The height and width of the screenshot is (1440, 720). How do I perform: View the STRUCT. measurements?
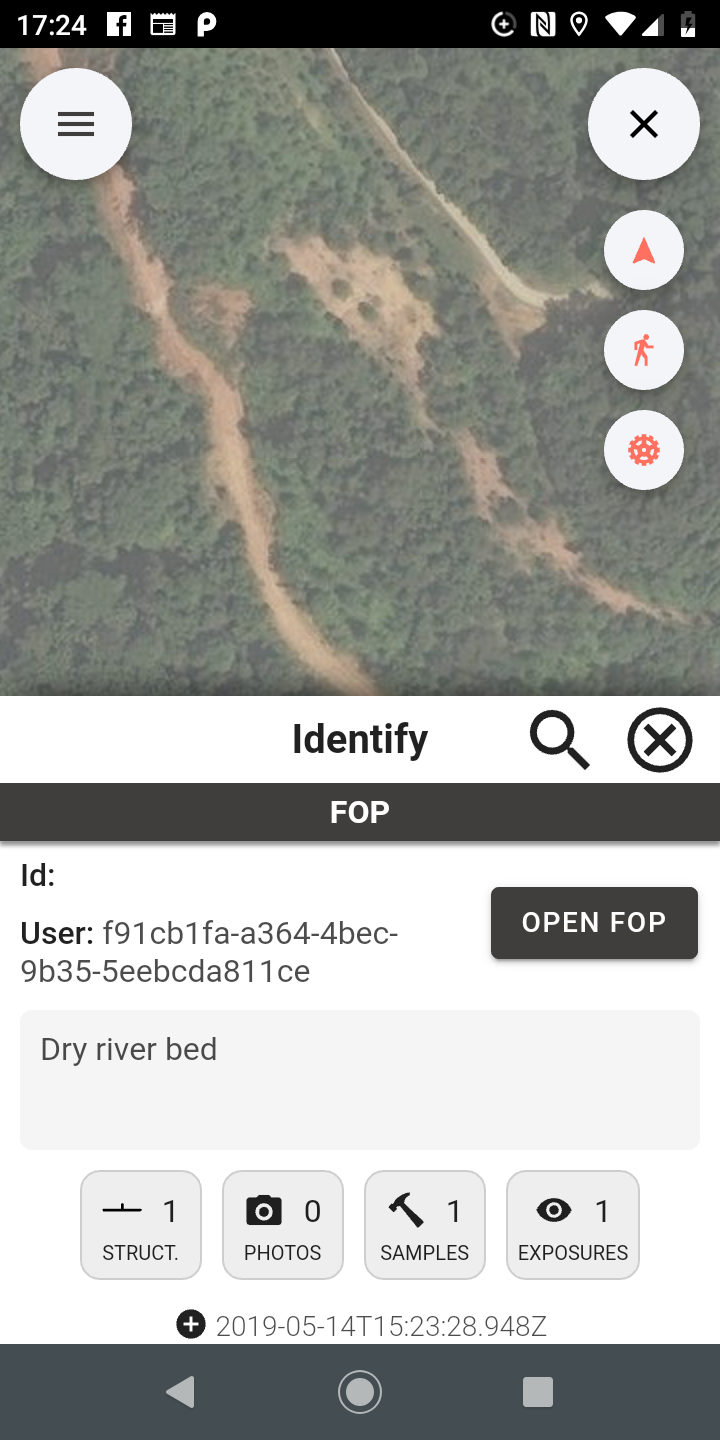tap(141, 1225)
